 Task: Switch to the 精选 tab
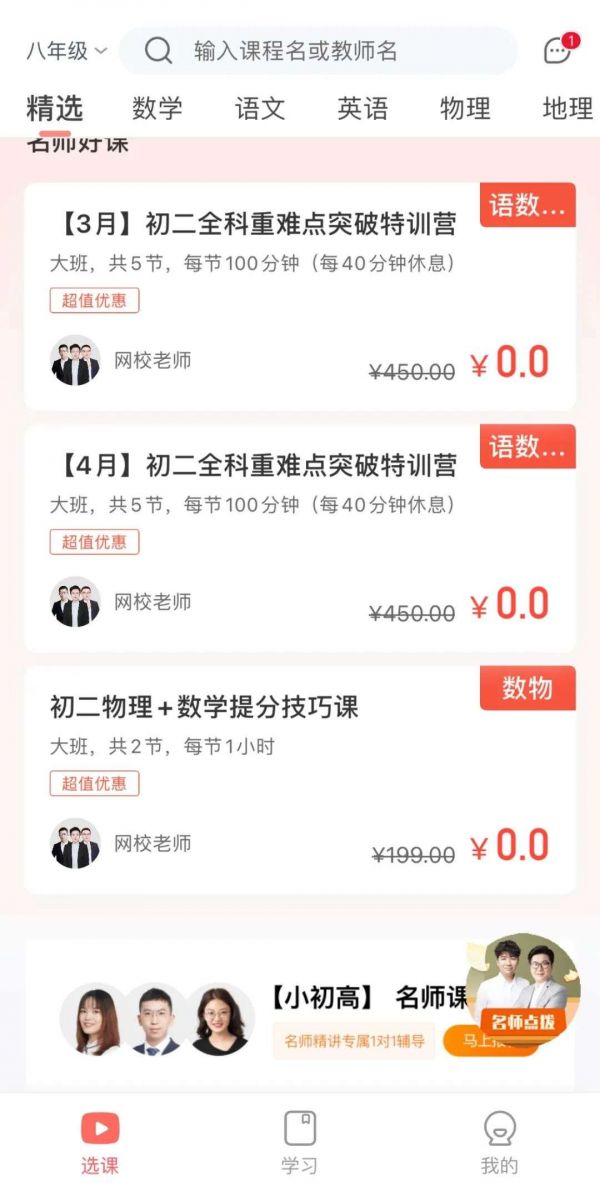(54, 109)
